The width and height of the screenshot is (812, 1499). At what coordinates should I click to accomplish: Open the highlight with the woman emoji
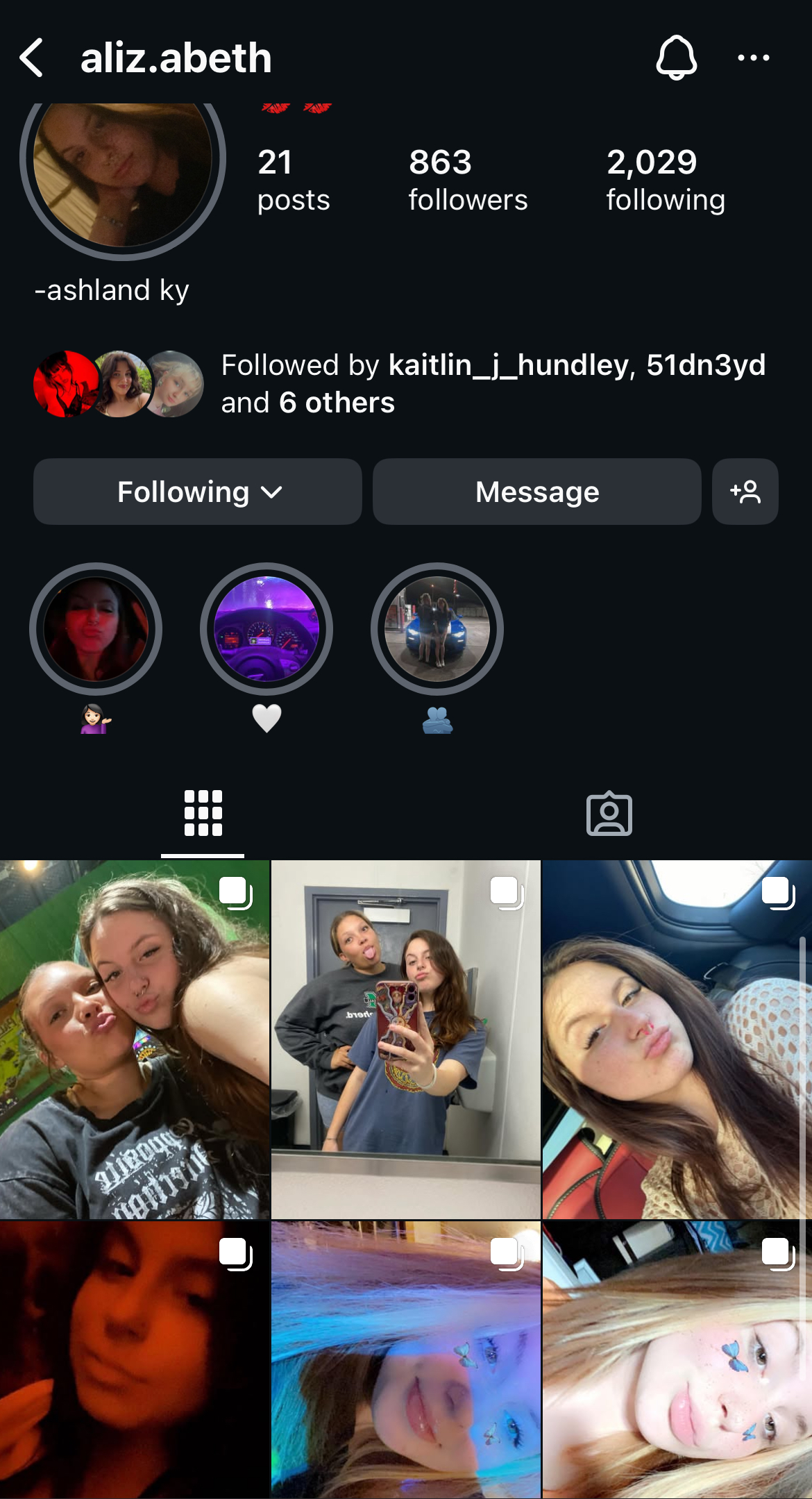click(x=96, y=629)
